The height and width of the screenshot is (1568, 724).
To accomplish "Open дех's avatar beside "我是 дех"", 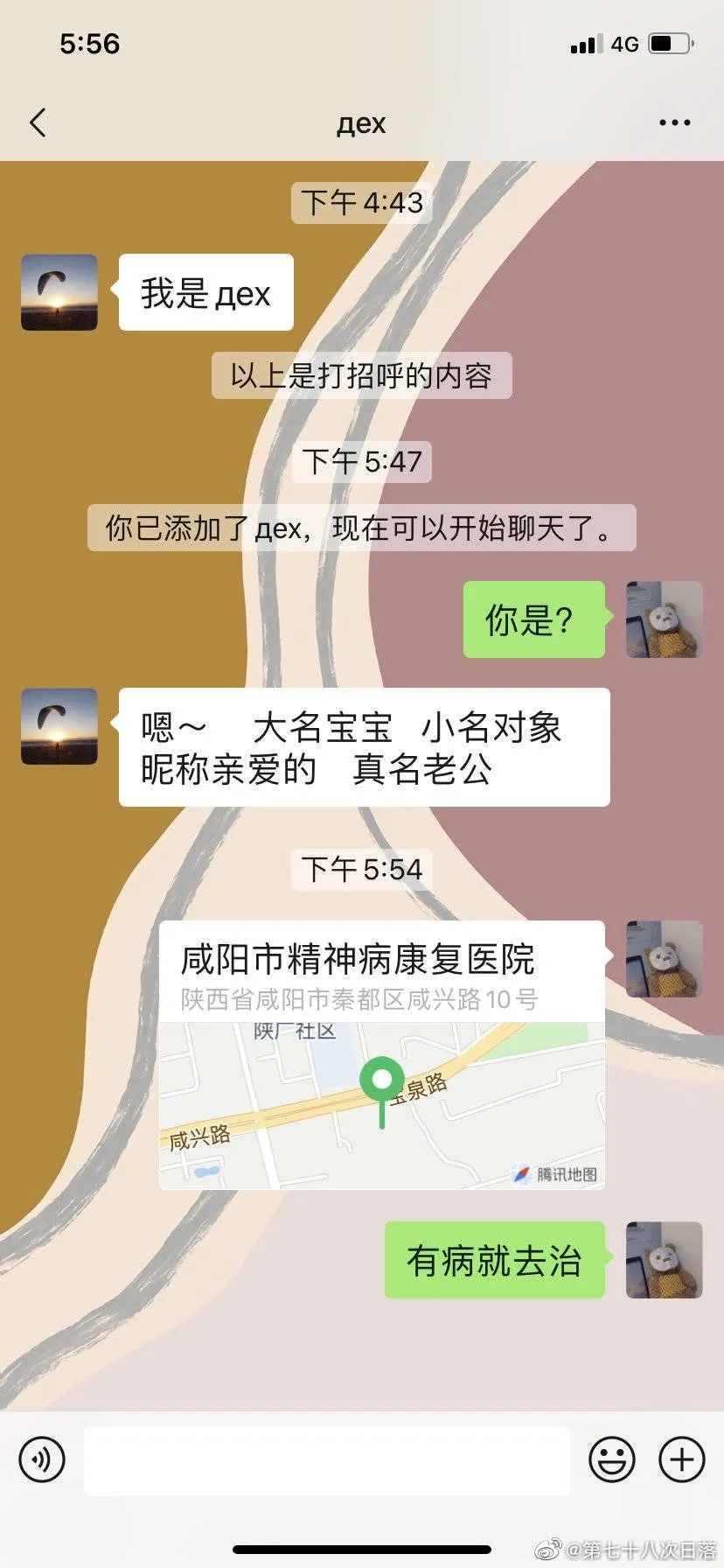I will (59, 292).
